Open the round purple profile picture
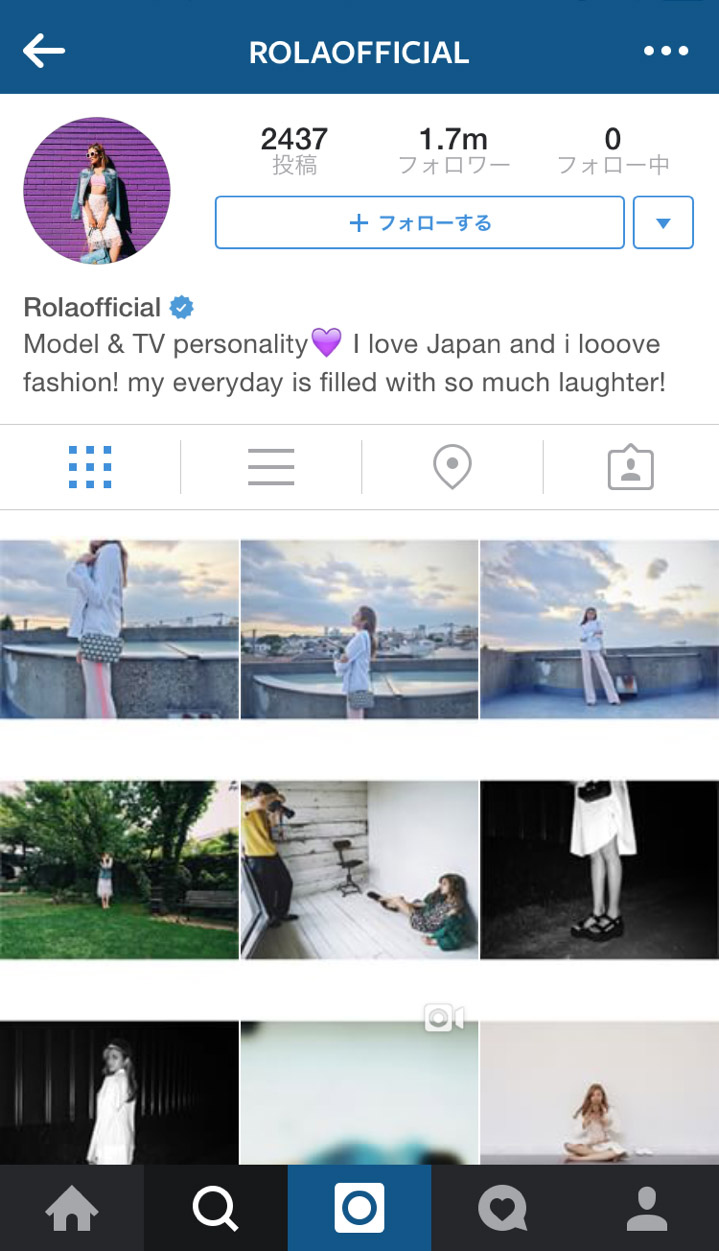Screen dimensions: 719x1251 [97, 190]
